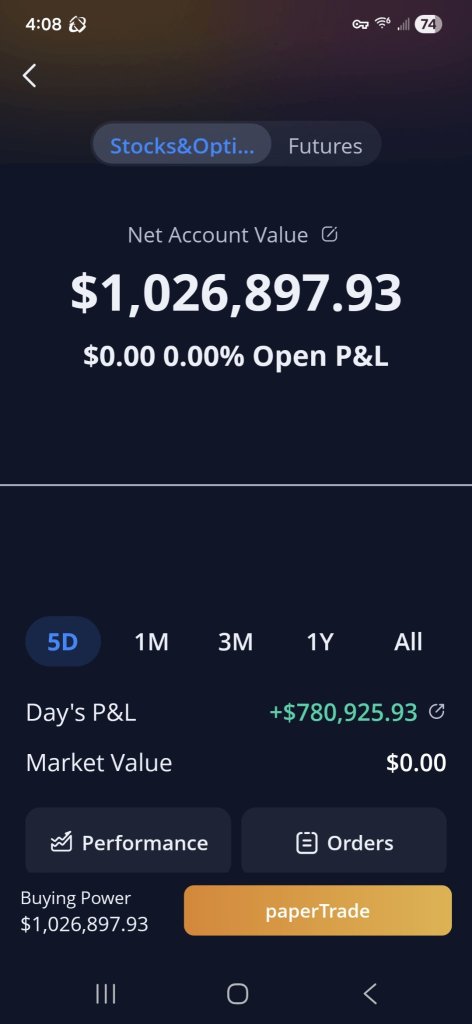
Task: Switch chart to the 1Y range
Action: click(320, 642)
